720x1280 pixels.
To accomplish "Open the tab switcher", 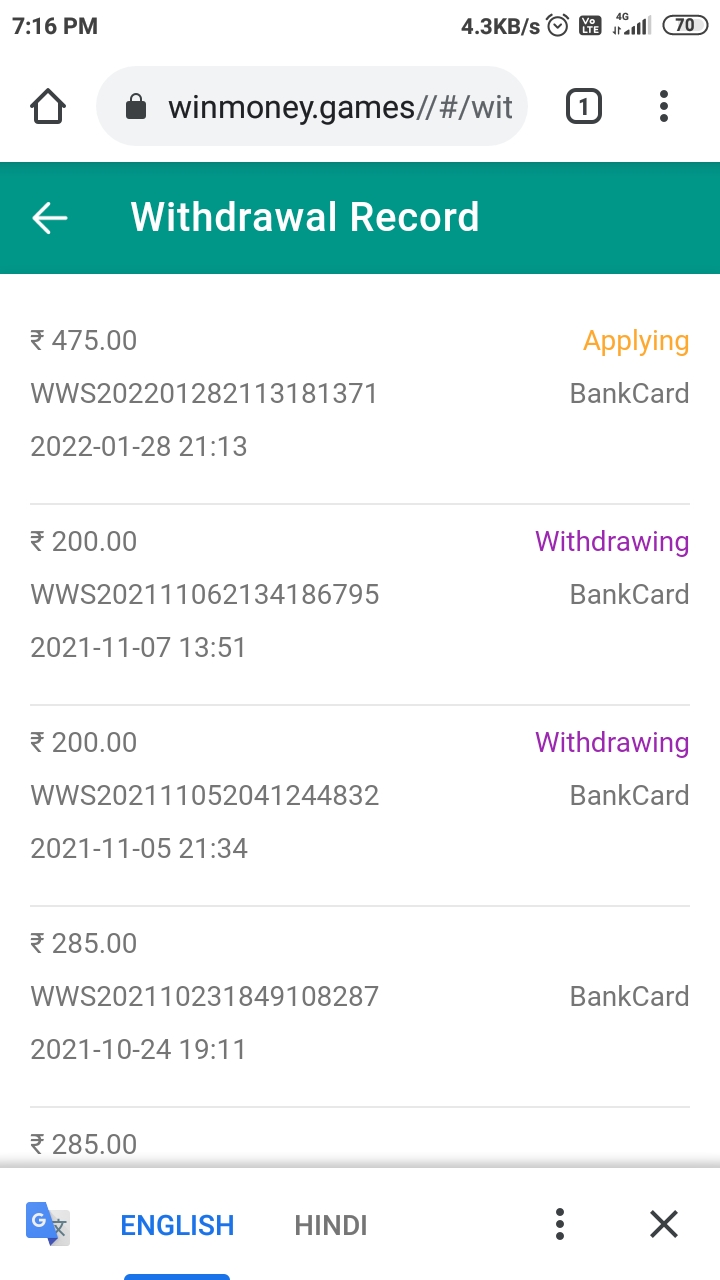I will [584, 107].
